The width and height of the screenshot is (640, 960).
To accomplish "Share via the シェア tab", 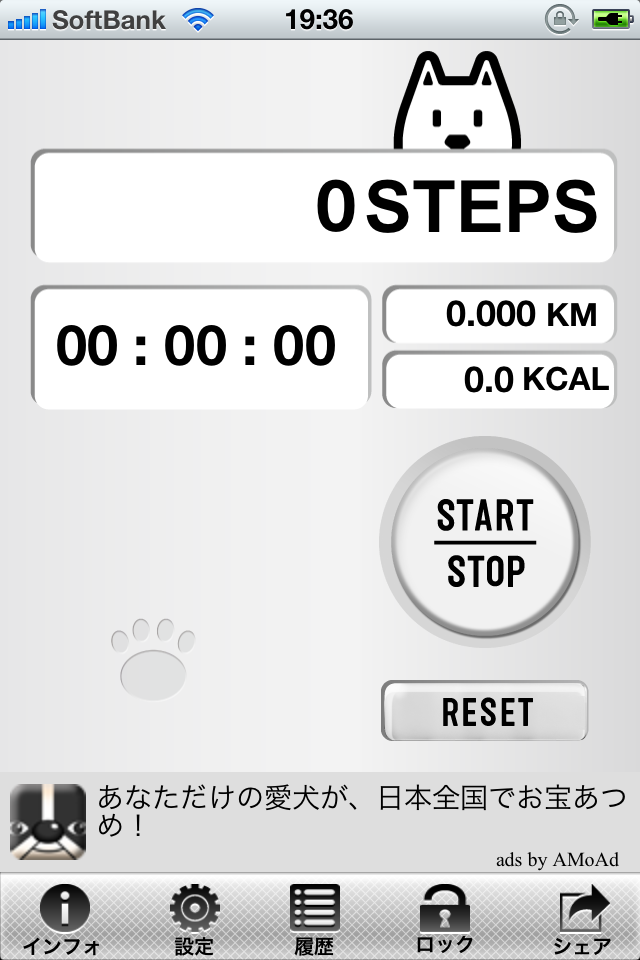I will (582, 918).
